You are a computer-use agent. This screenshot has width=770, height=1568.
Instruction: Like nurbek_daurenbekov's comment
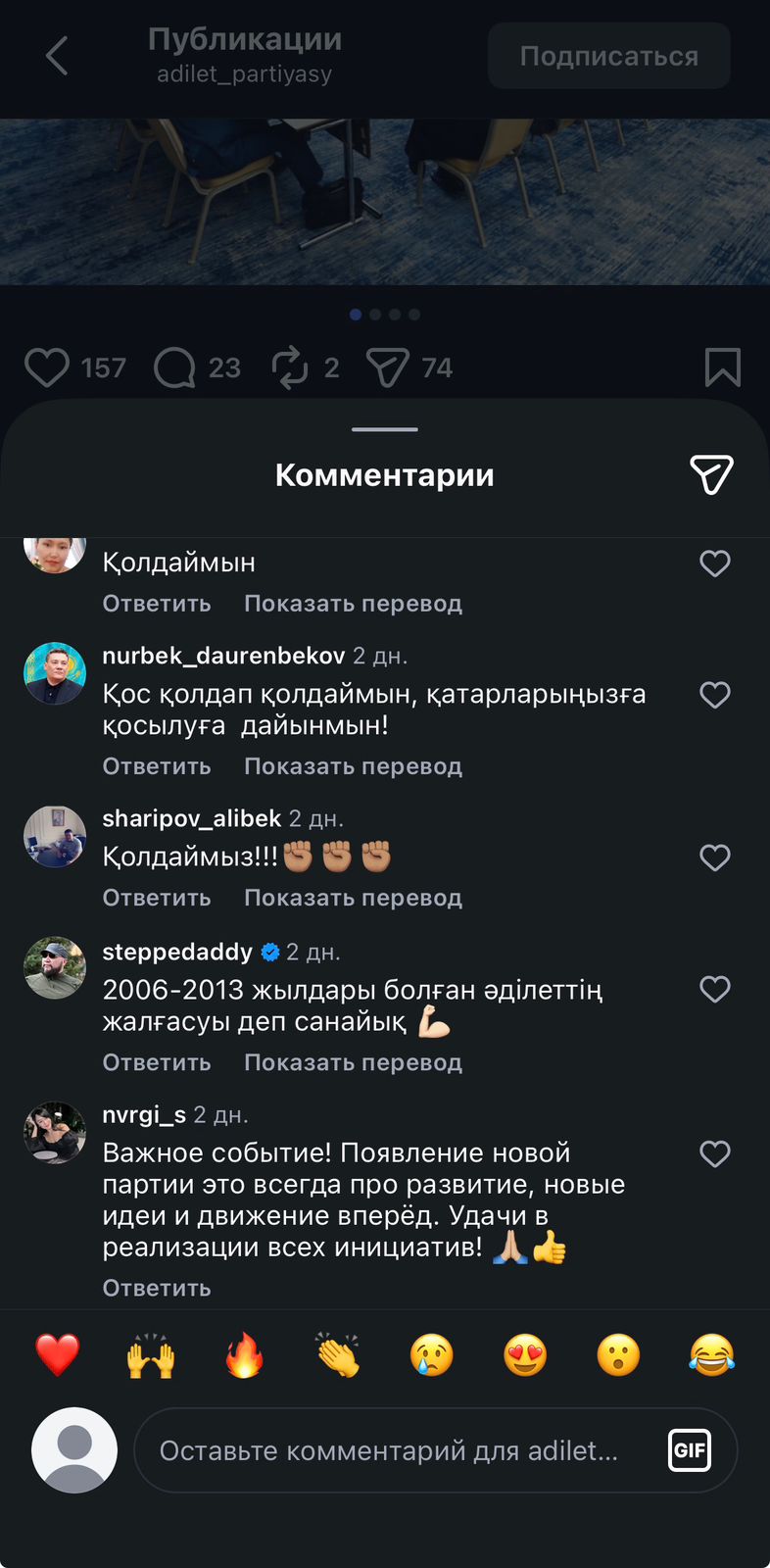tap(715, 695)
